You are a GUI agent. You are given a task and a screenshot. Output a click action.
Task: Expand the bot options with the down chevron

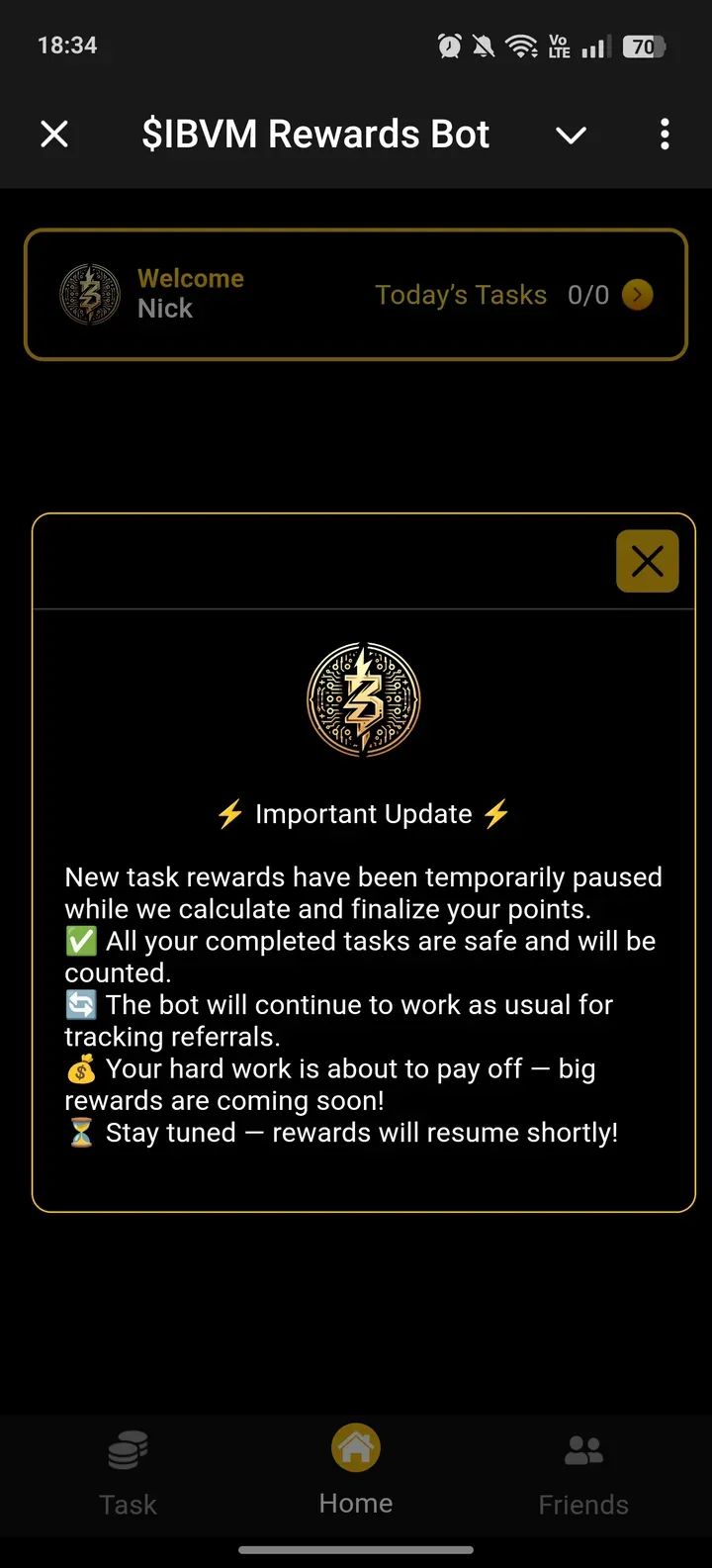click(572, 134)
